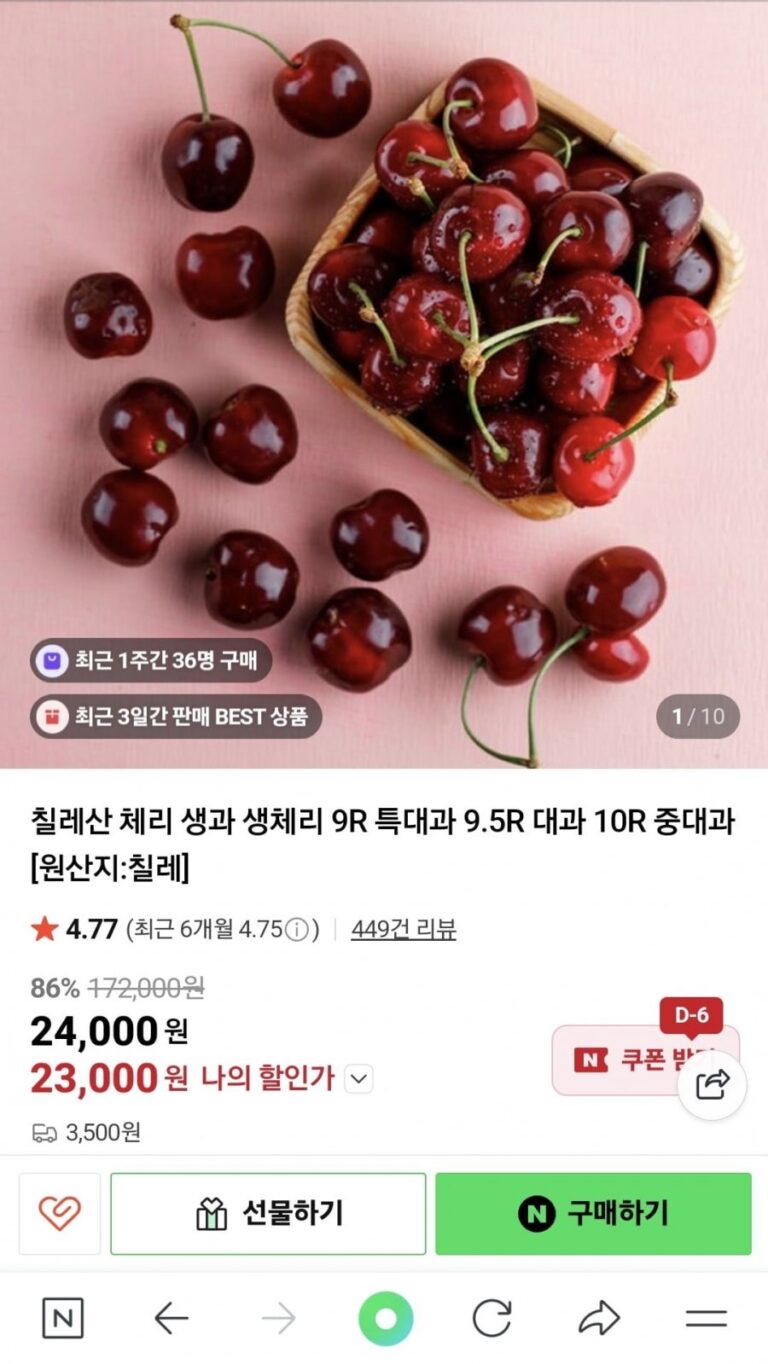
Task: Tap the 선물하기 gift button
Action: pos(268,1214)
